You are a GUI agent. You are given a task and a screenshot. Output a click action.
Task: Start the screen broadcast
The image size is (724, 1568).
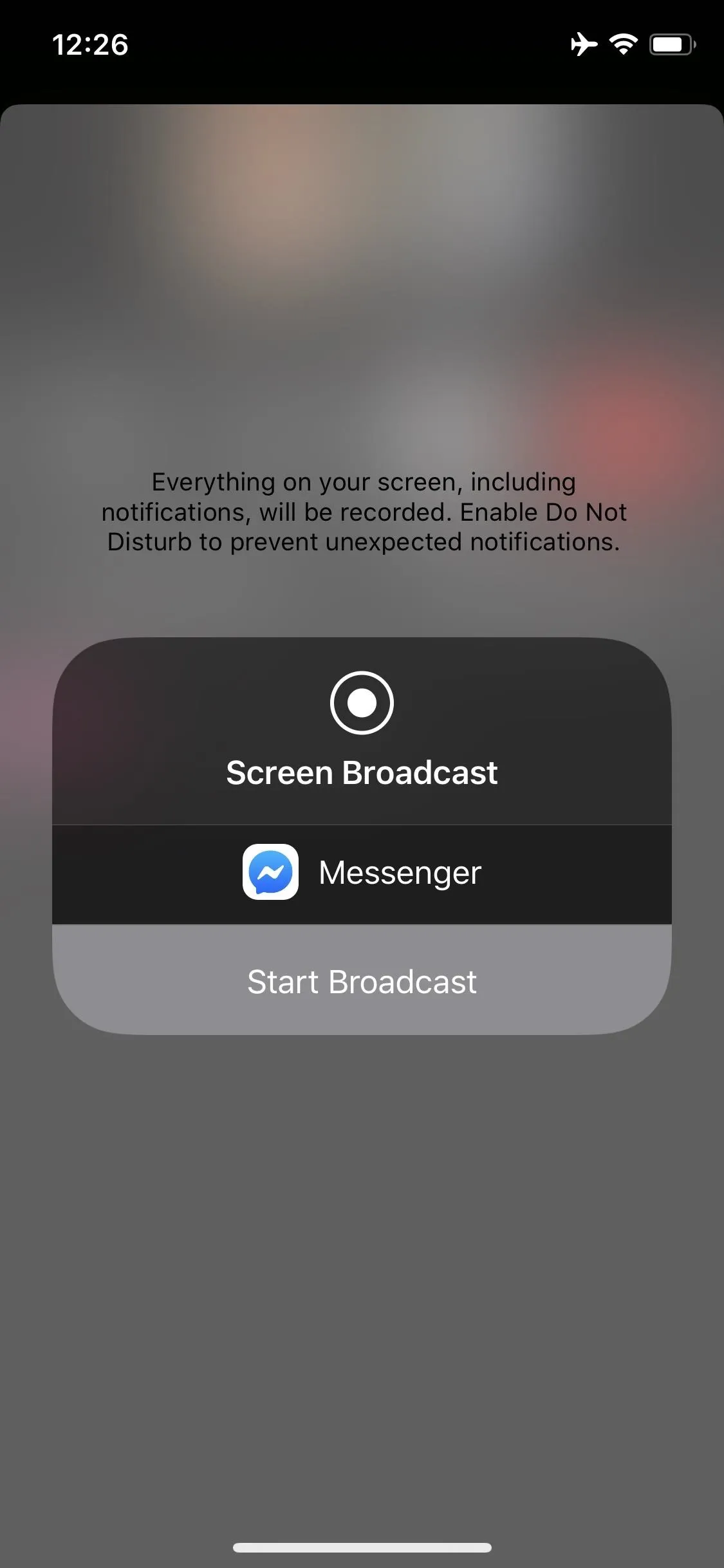pos(362,980)
